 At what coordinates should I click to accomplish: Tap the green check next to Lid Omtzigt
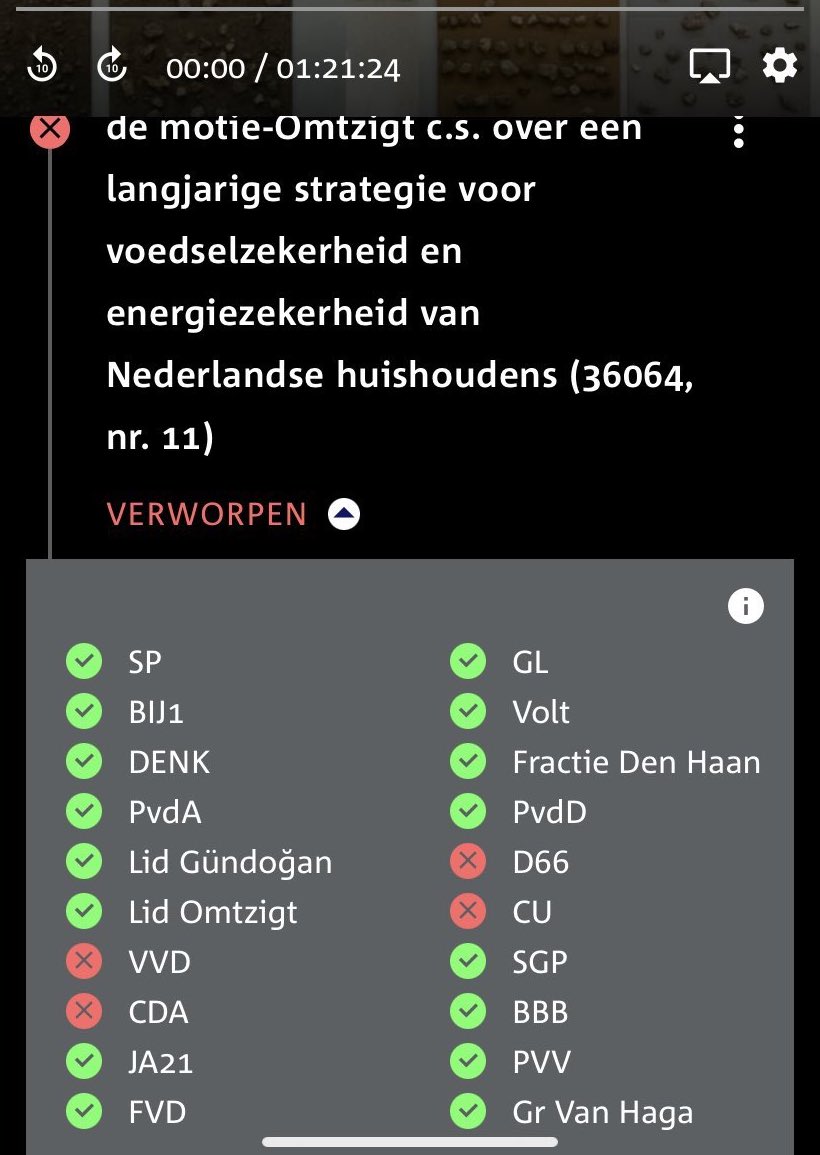click(x=84, y=911)
